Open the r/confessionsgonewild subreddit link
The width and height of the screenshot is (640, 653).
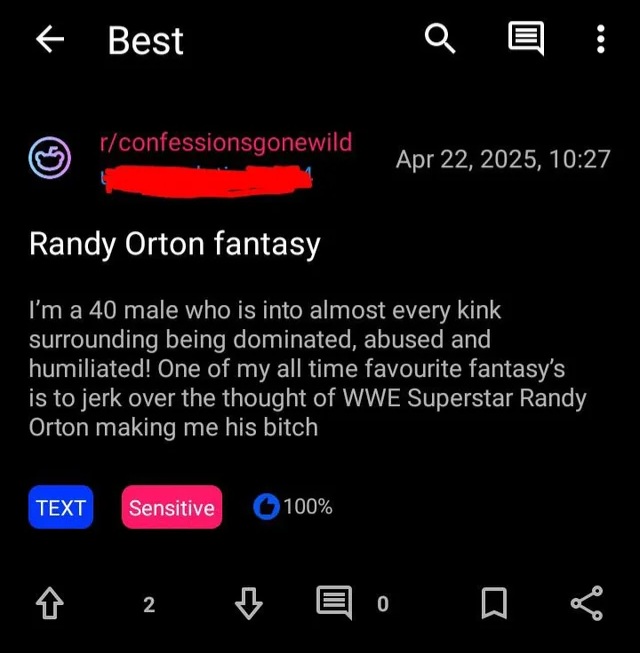[x=226, y=142]
